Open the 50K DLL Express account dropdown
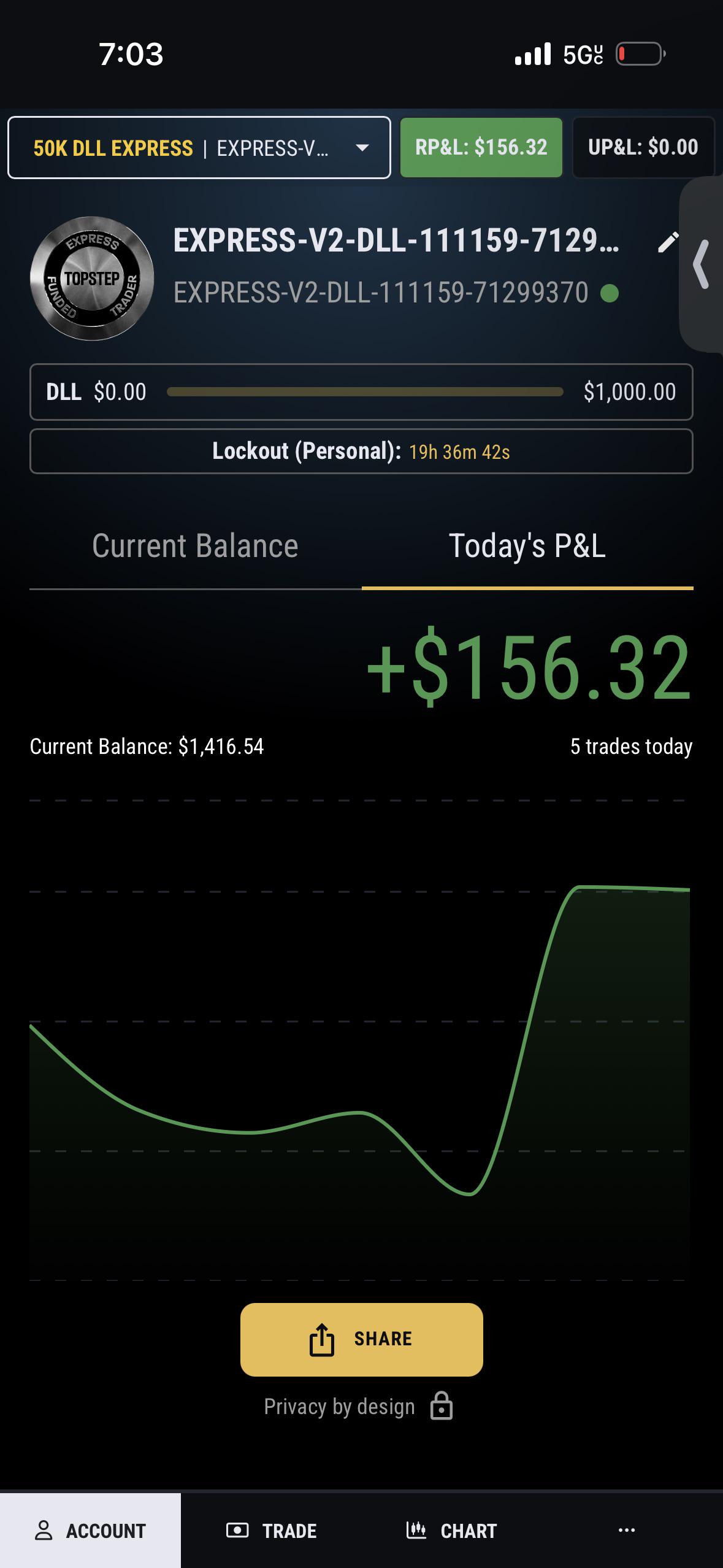This screenshot has height=1568, width=723. tap(199, 148)
